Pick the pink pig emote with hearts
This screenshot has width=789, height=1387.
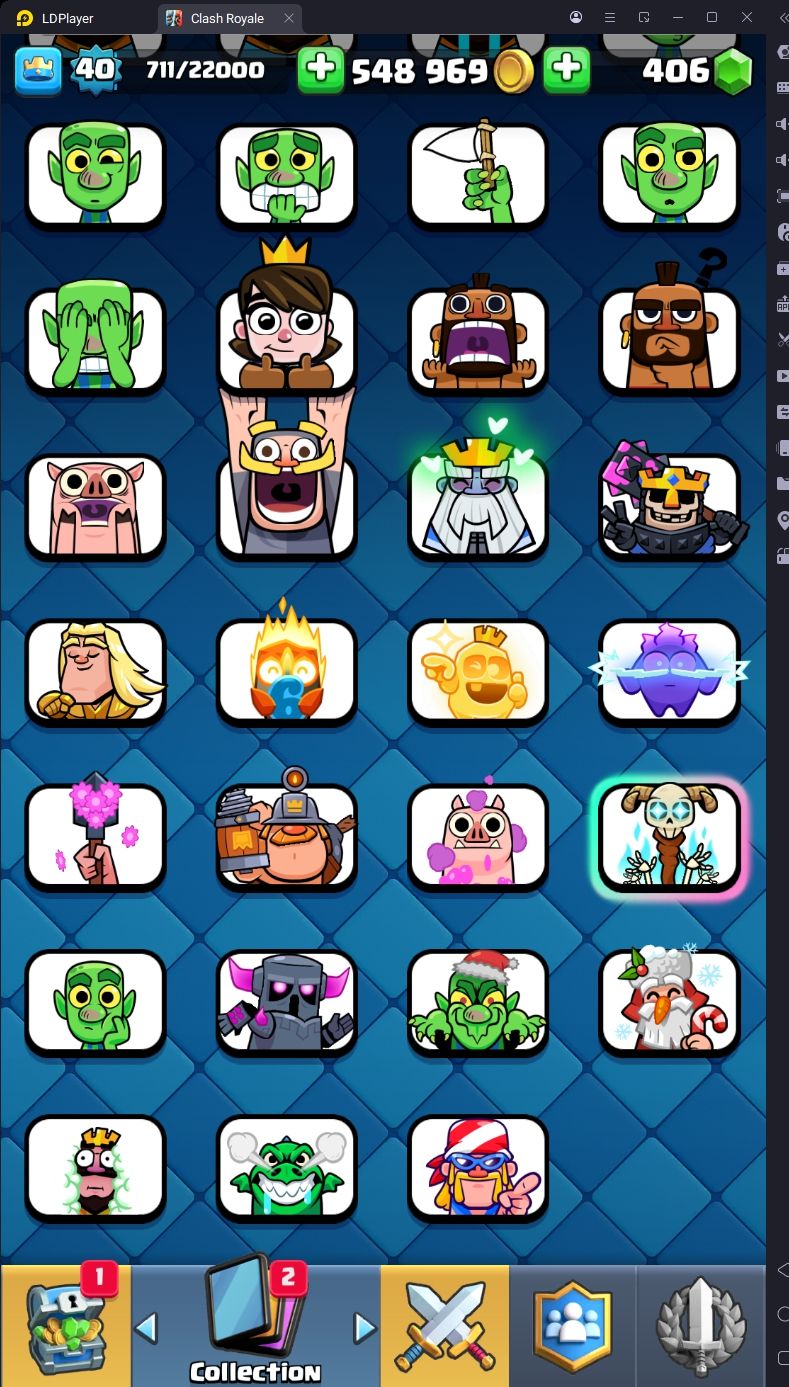(478, 836)
